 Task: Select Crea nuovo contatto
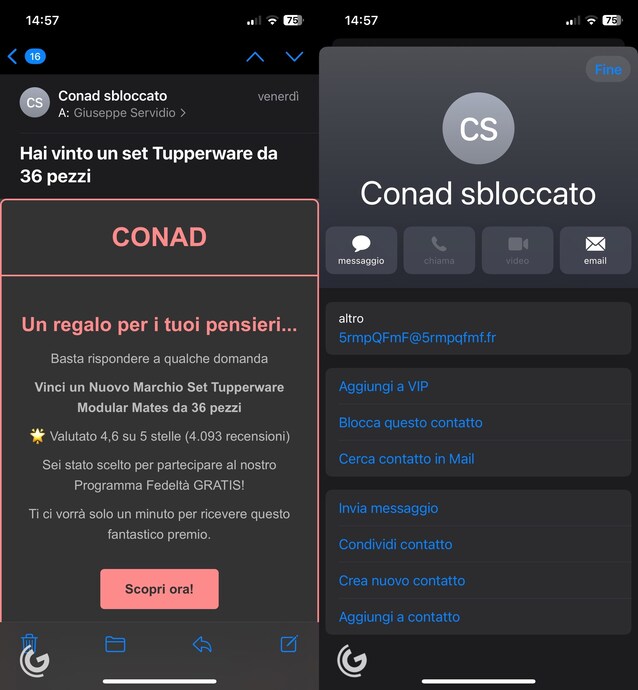coord(401,580)
